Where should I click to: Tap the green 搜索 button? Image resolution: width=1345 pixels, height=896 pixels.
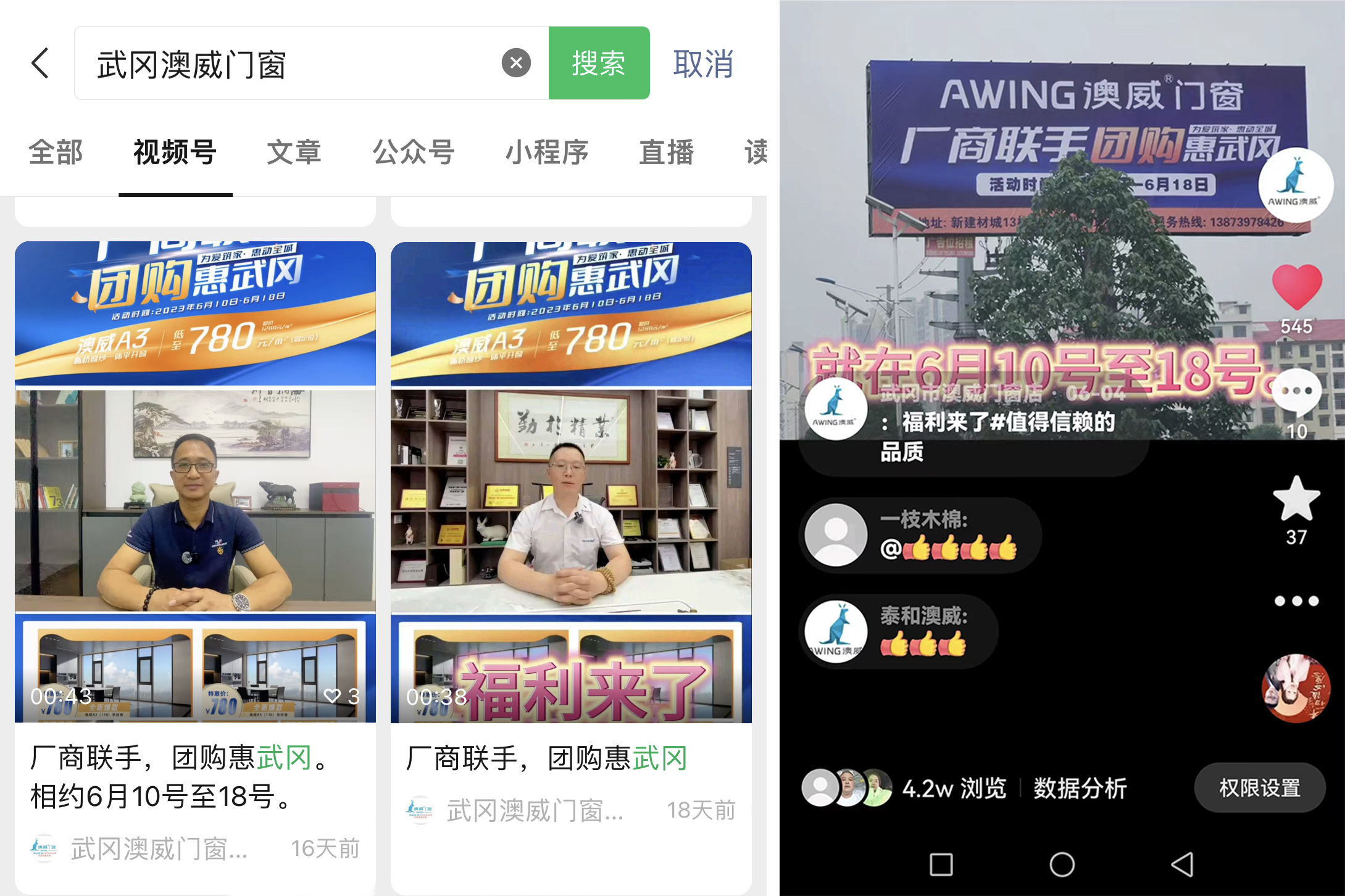[598, 63]
